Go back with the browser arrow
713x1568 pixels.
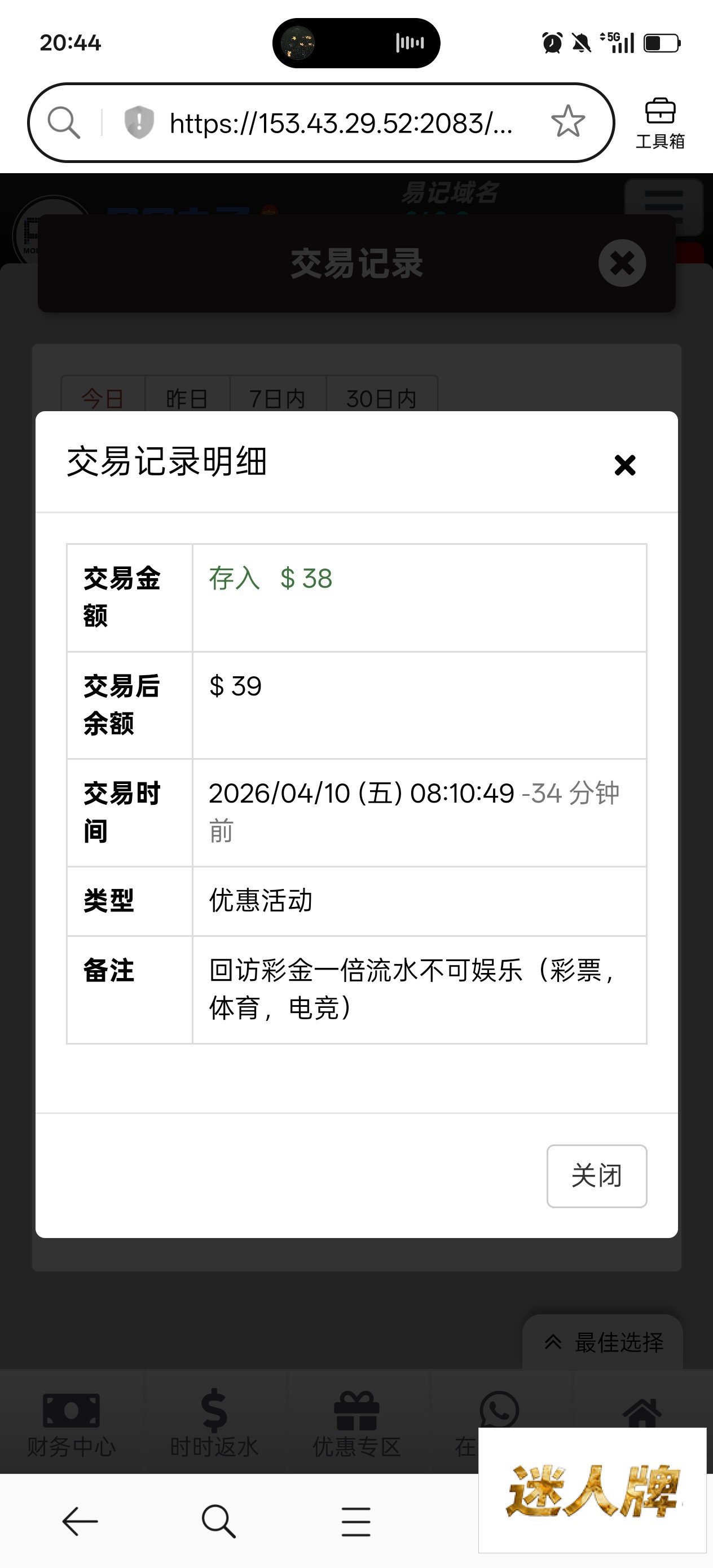point(80,1521)
